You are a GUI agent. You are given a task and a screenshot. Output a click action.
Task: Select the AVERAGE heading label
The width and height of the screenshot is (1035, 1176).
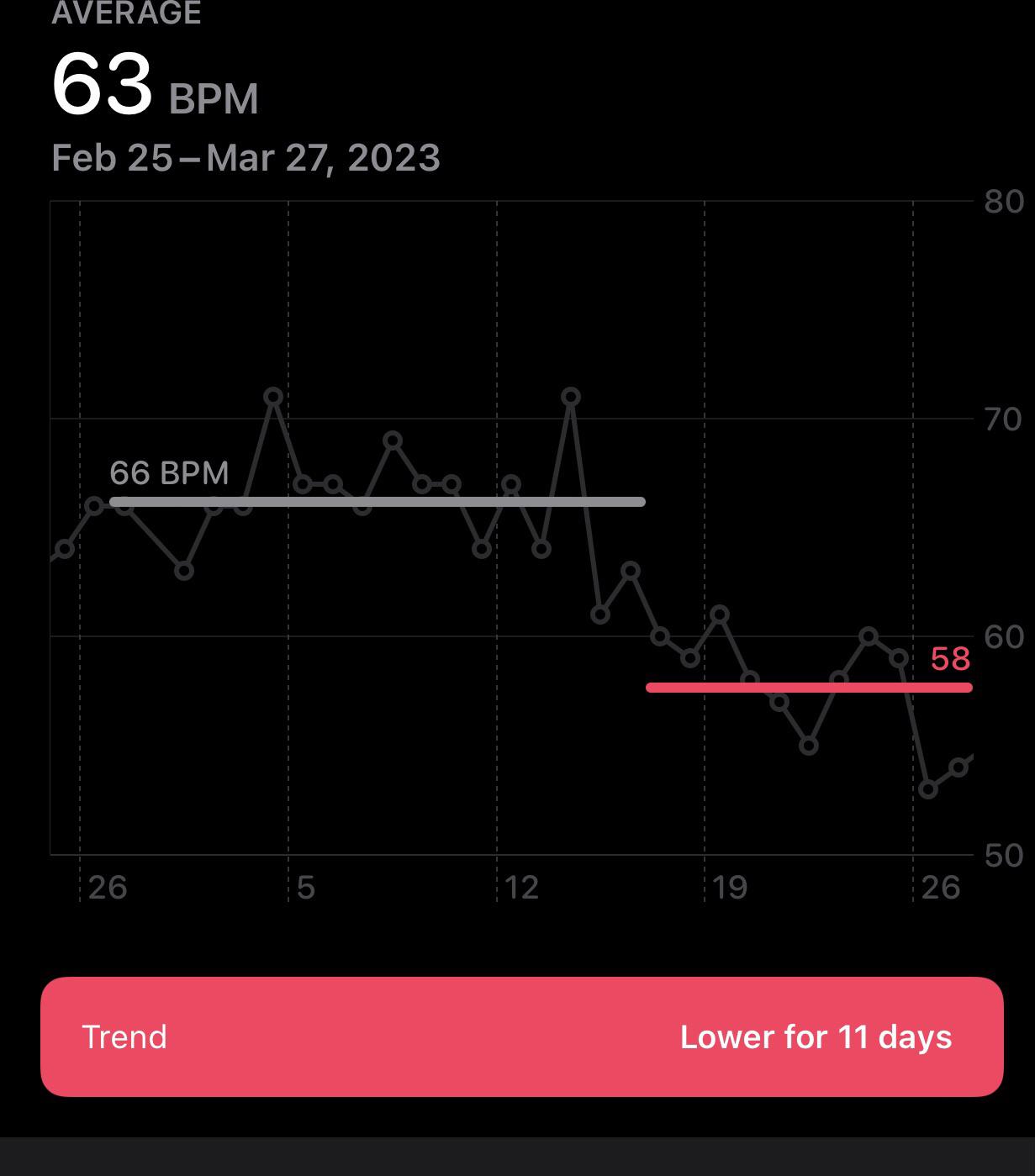coord(126,13)
